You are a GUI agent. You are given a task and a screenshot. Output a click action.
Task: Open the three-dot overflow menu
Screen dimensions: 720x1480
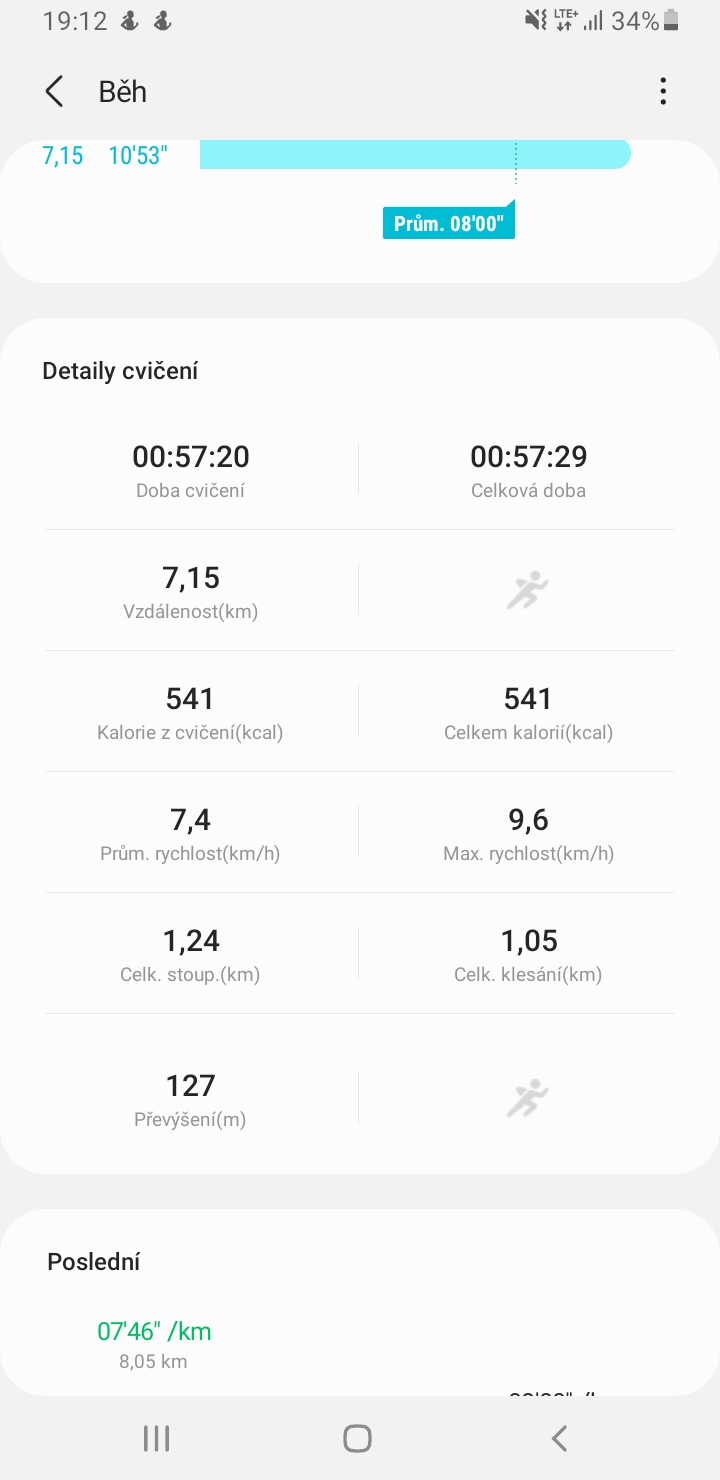tap(663, 92)
